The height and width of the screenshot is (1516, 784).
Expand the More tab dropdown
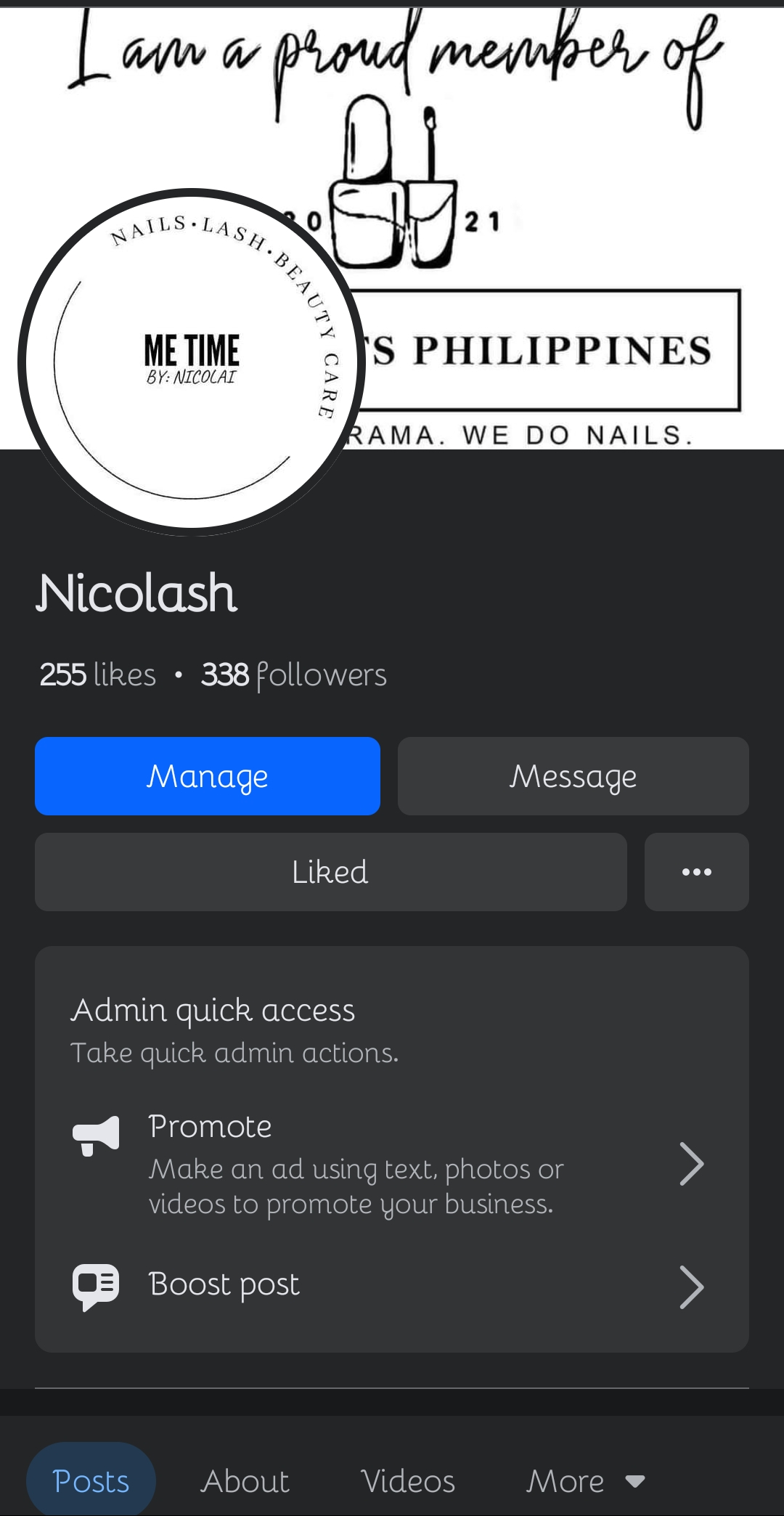584,1480
